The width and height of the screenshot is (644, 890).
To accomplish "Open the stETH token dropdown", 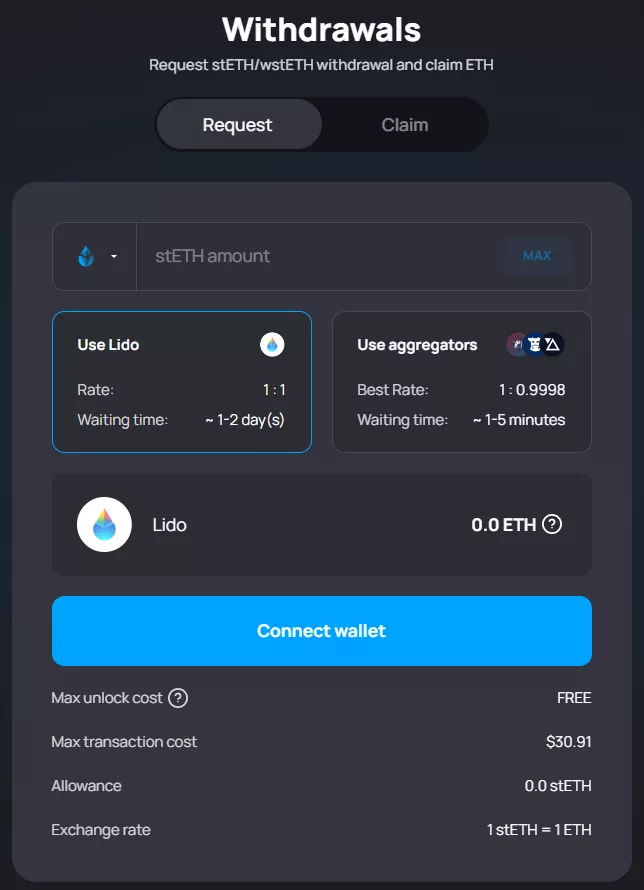I will [96, 256].
